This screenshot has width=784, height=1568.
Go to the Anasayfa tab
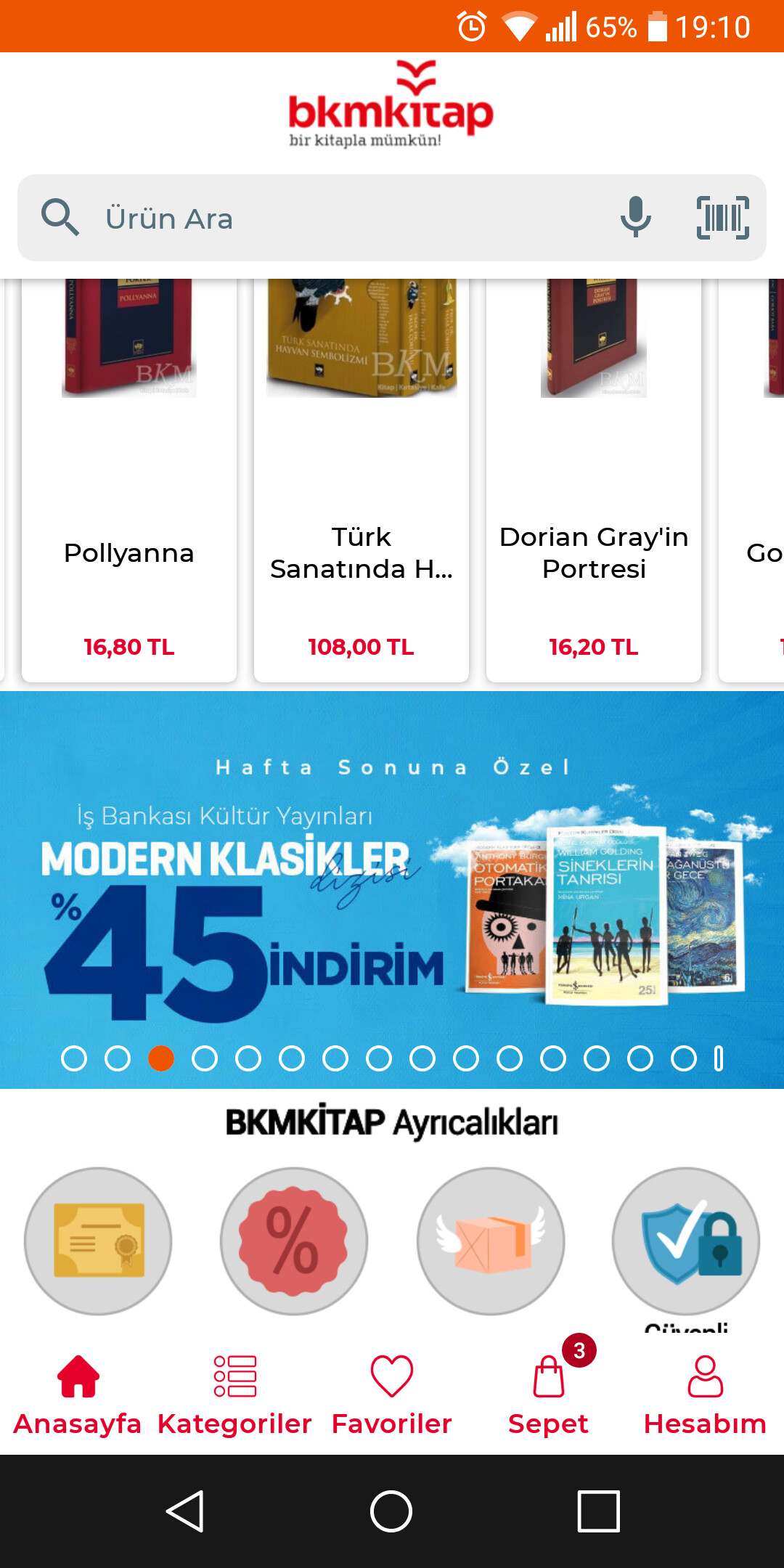pos(78,1395)
